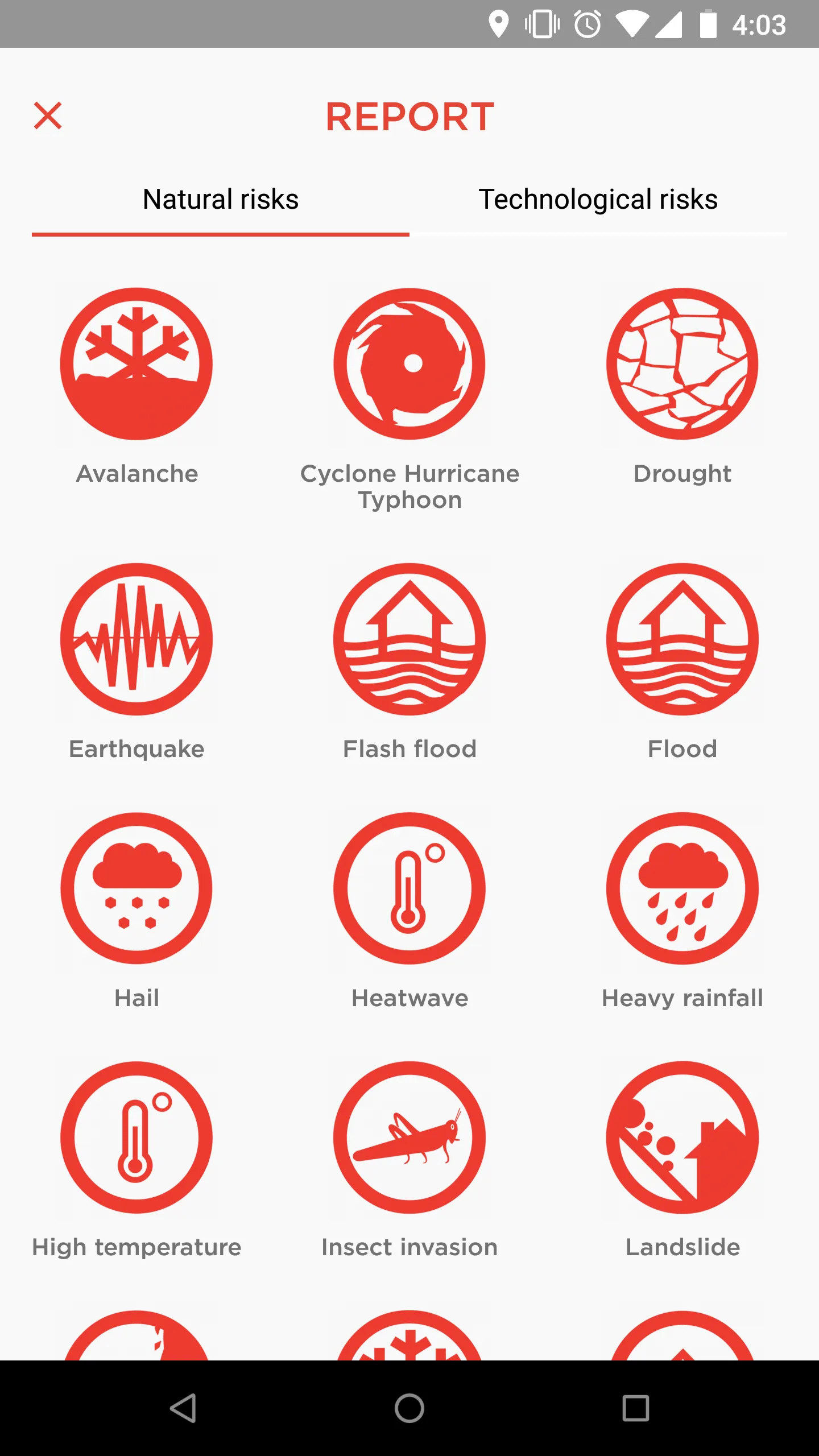Switch to the Technological risks tab

coord(598,199)
